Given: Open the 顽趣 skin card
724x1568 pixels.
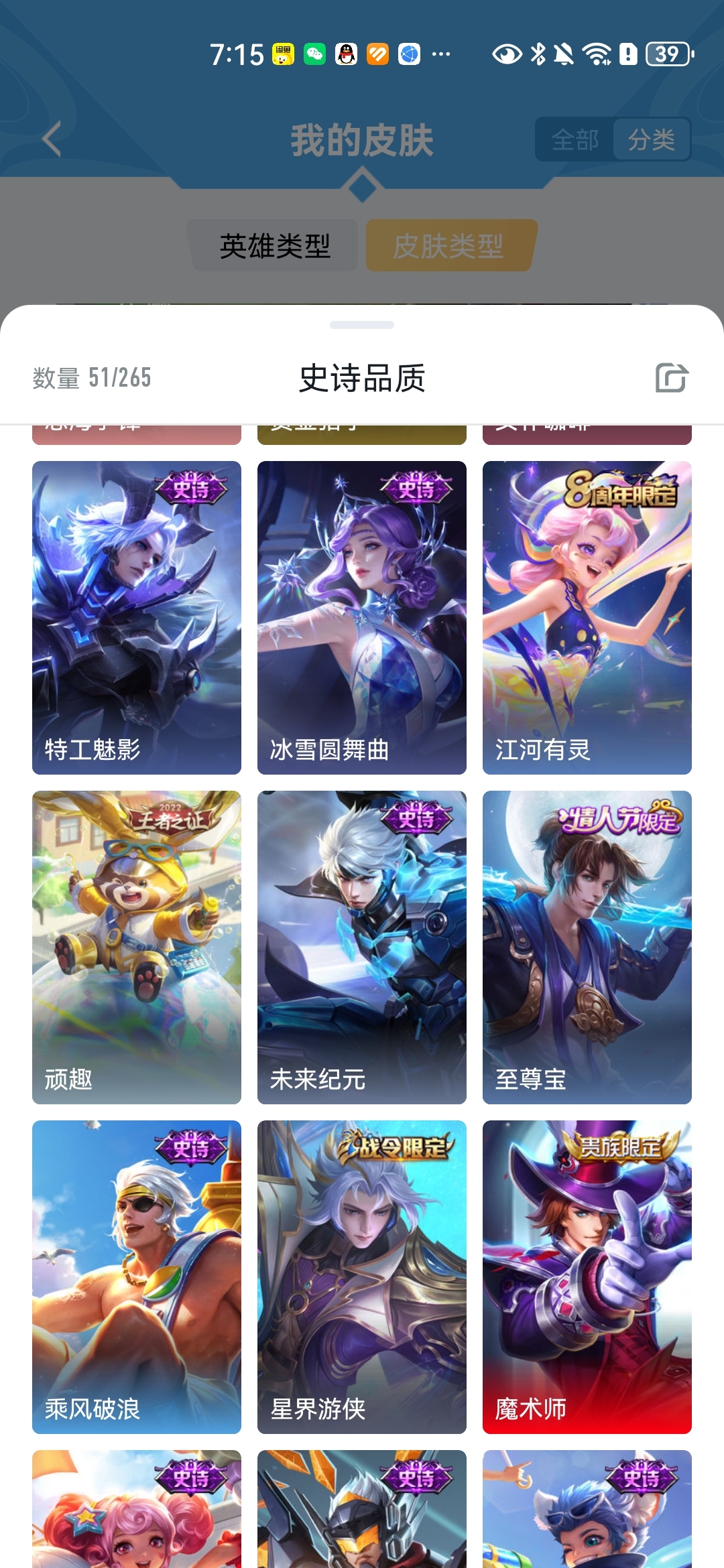Looking at the screenshot, I should [137, 947].
